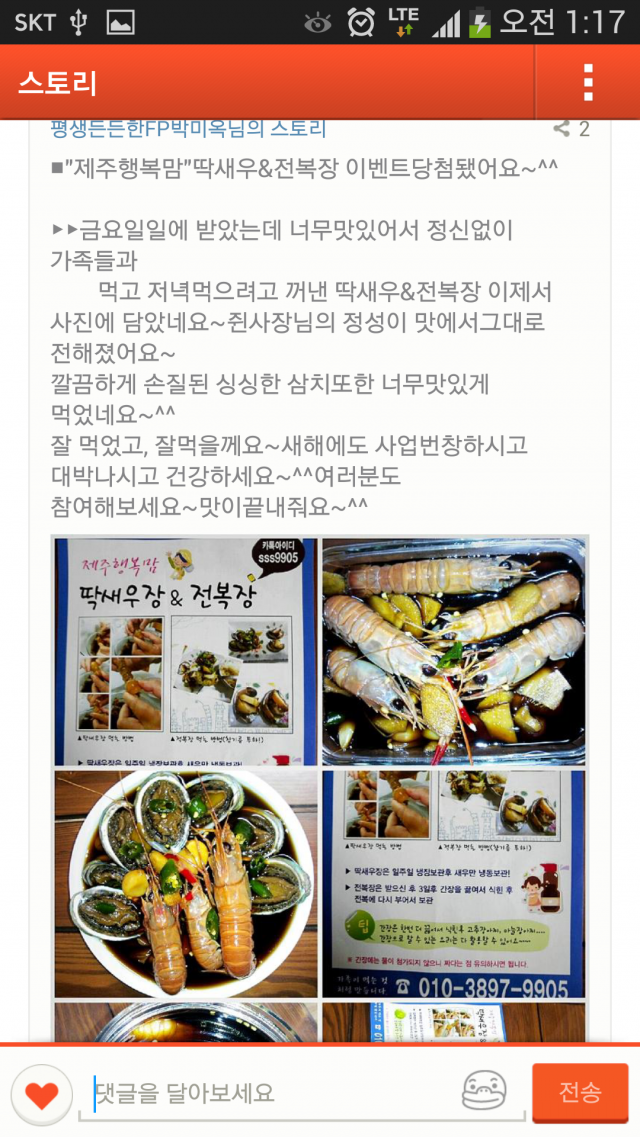Open the overflow menu in the app bar
The image size is (640, 1137).
point(588,82)
